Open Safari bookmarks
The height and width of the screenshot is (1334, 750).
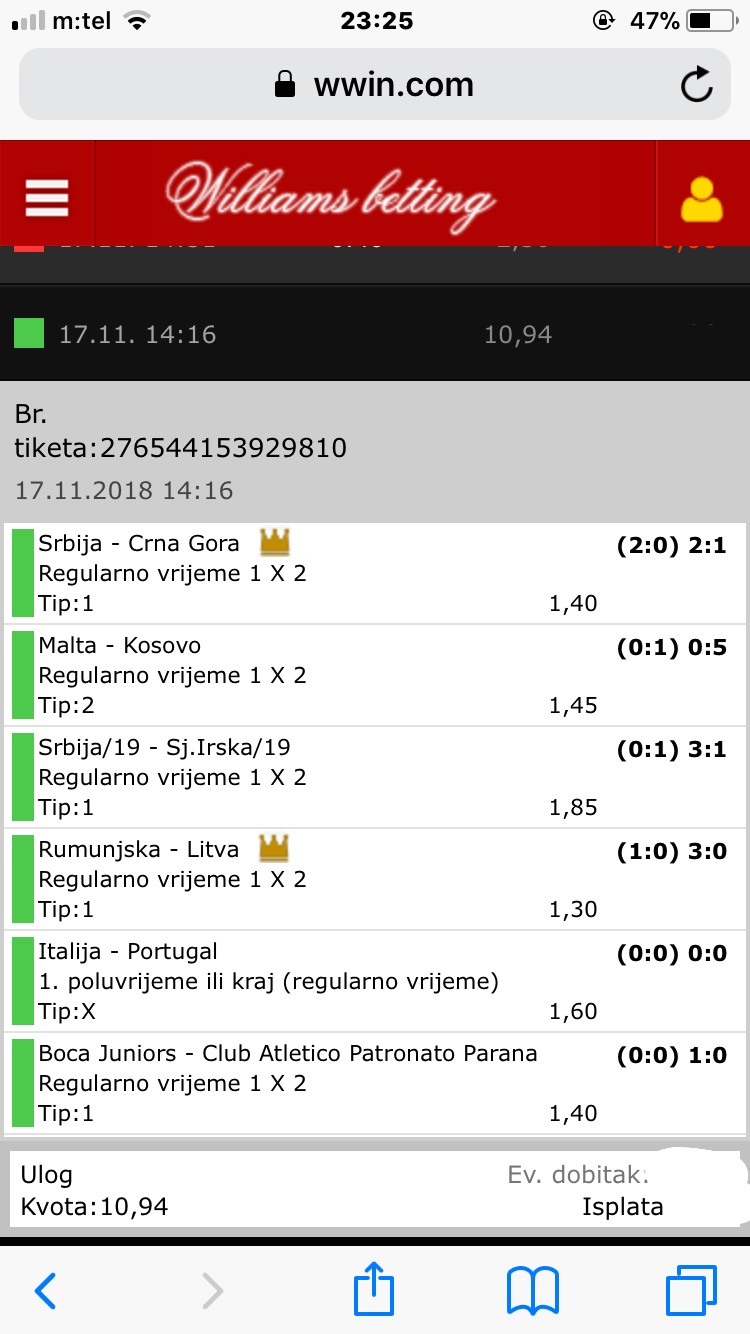coord(533,1291)
